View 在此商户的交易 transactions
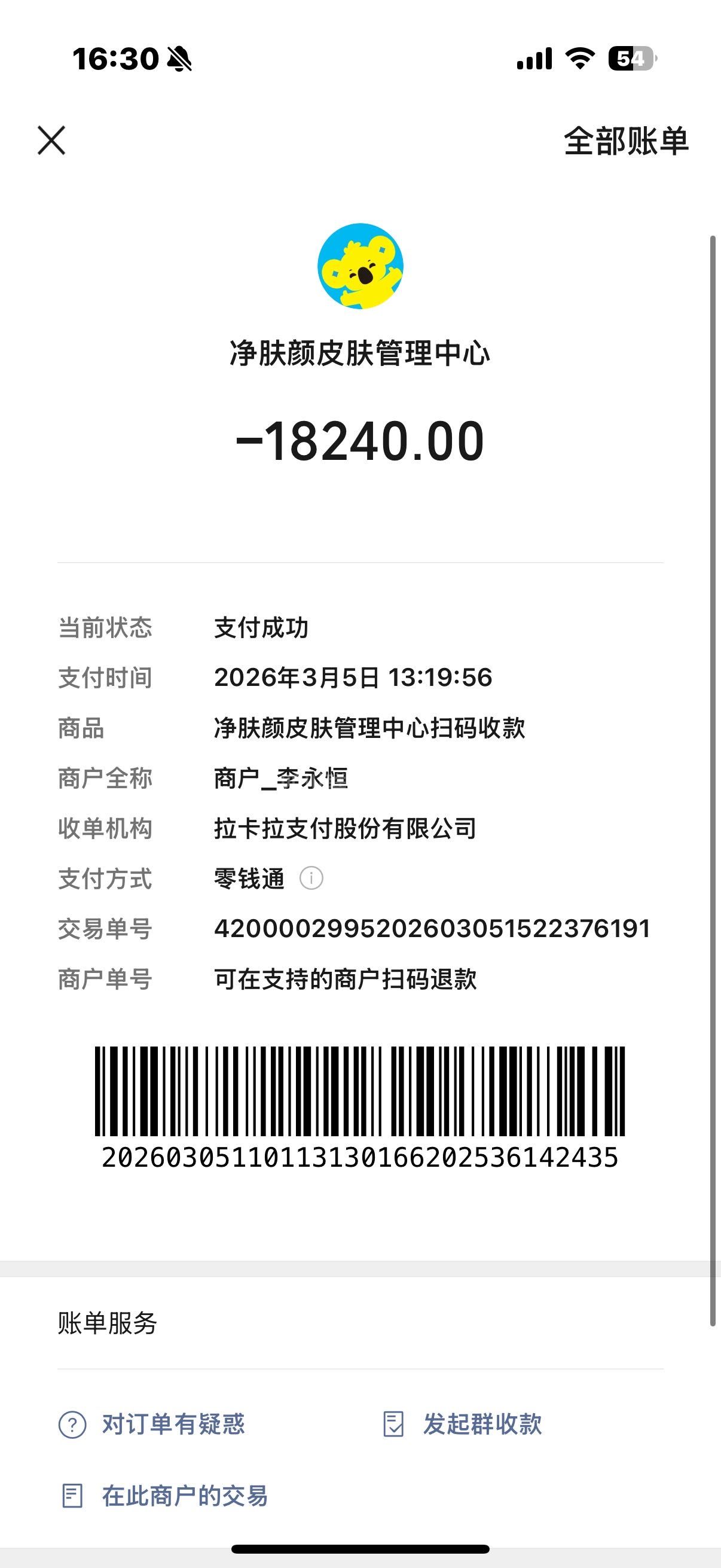This screenshot has height=1568, width=721. click(x=164, y=1496)
